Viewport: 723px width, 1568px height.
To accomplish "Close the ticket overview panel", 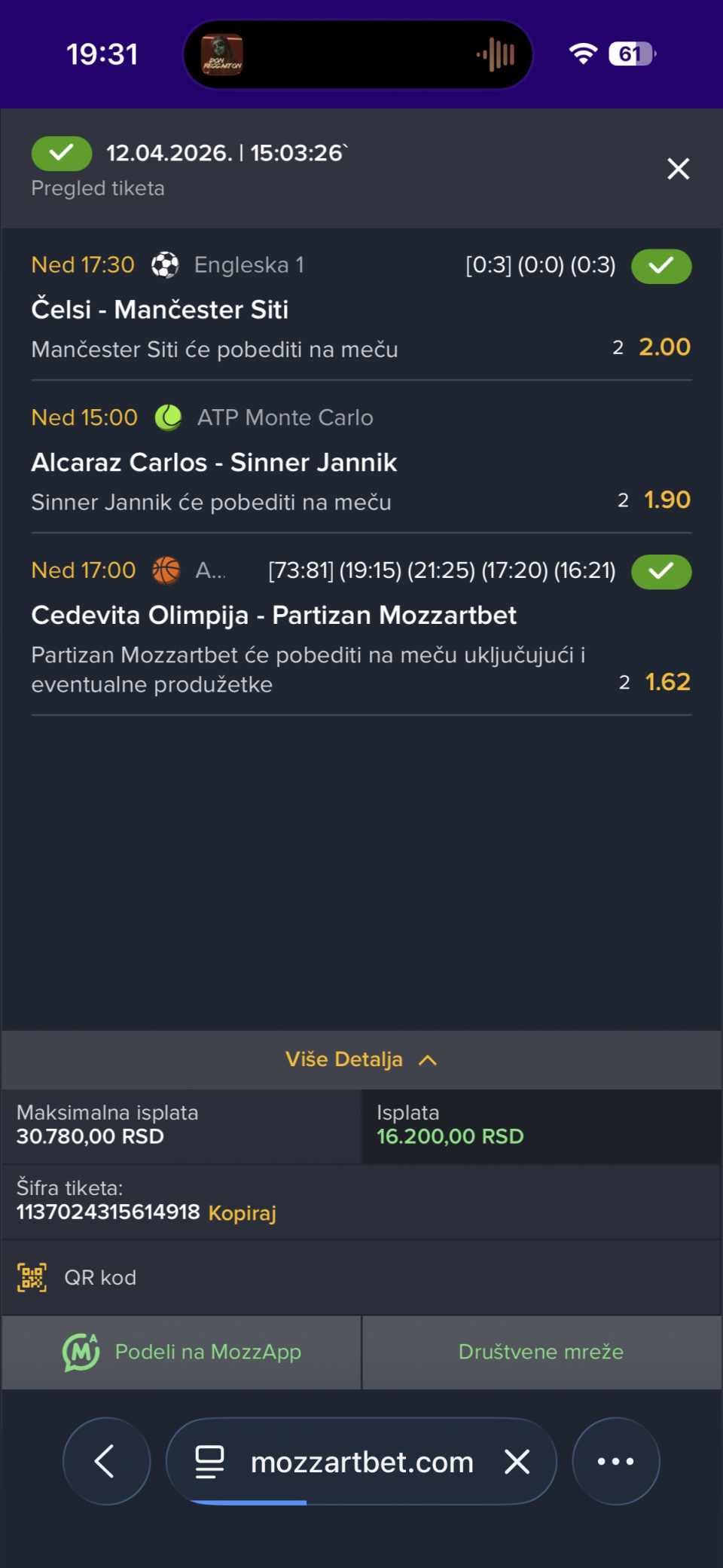I will 678,169.
